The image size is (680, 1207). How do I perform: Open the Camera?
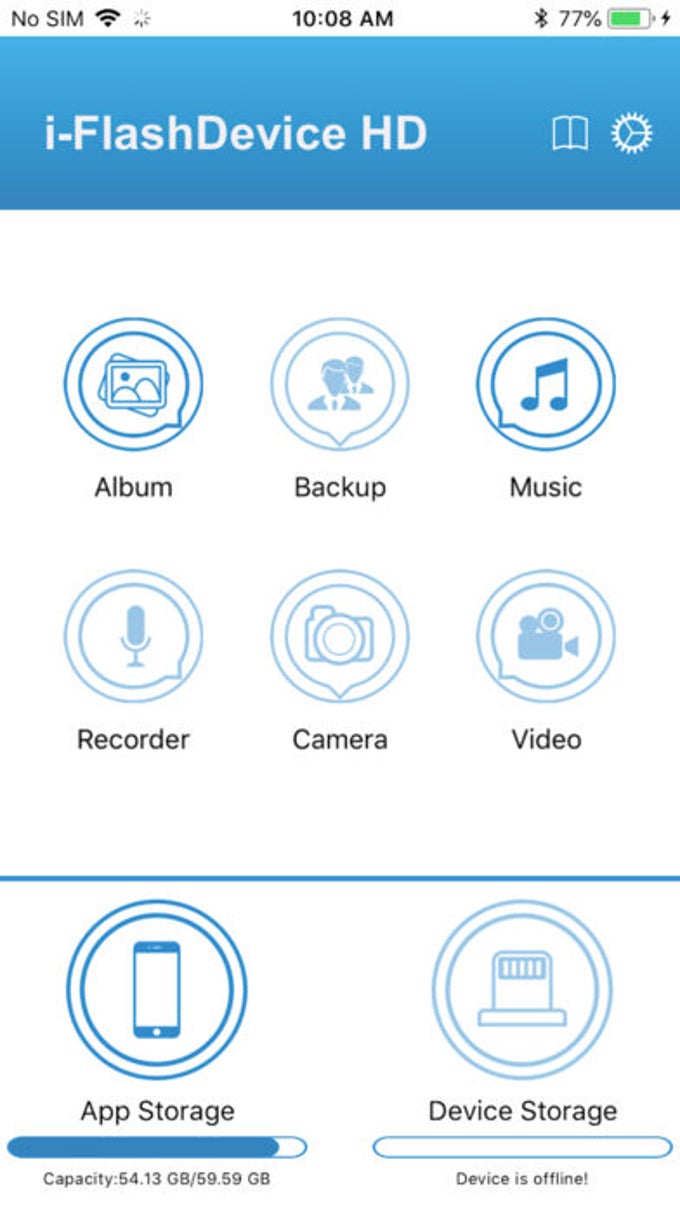pyautogui.click(x=340, y=638)
